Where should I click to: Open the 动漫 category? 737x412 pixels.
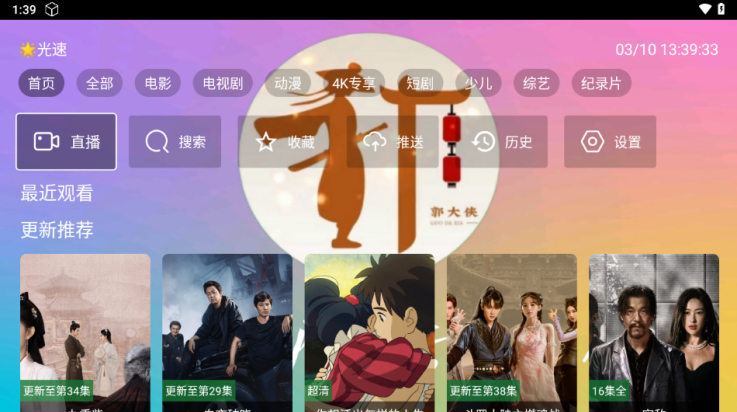pyautogui.click(x=288, y=83)
